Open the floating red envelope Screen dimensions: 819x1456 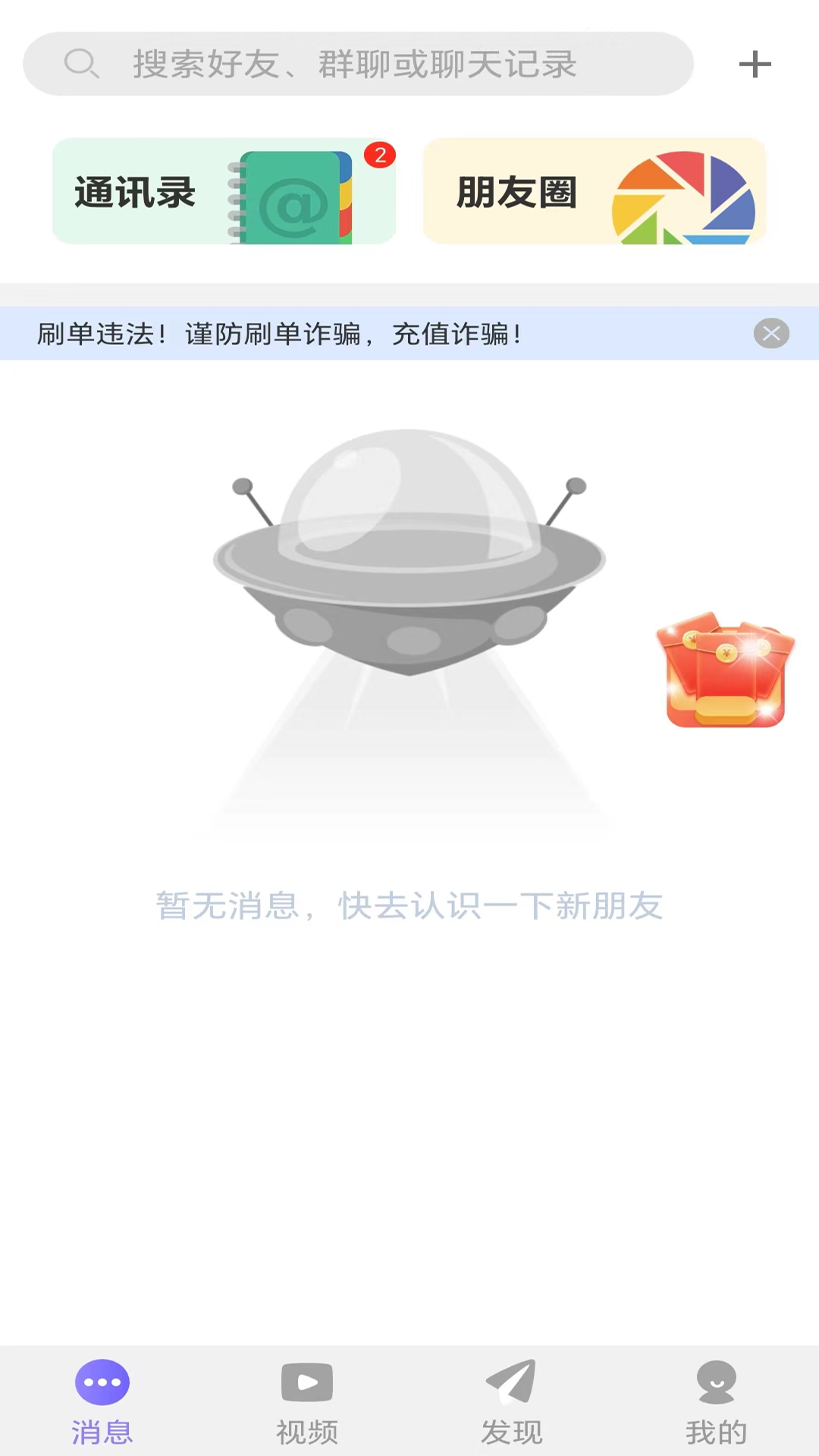(x=725, y=670)
